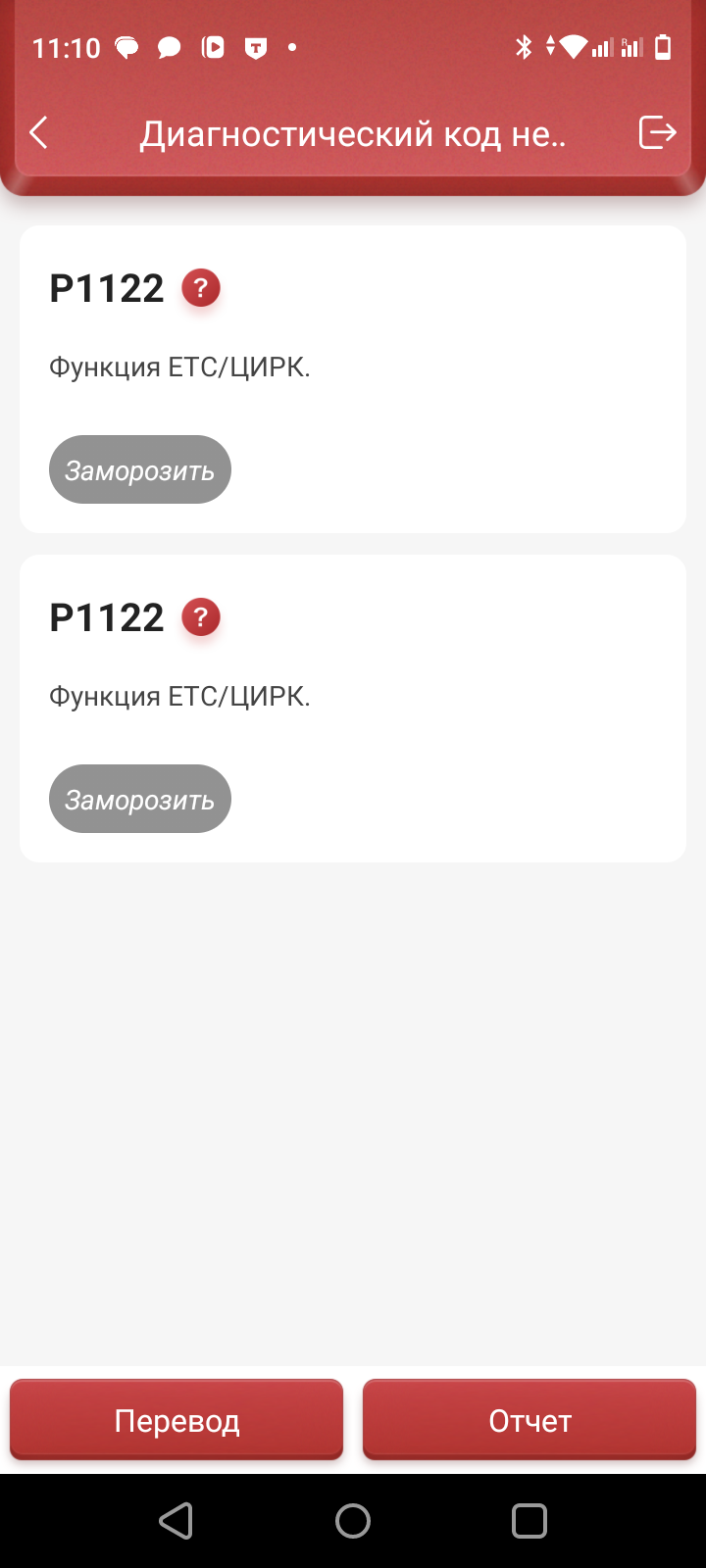Tap the exit icon in the header
This screenshot has width=706, height=1568.
[x=657, y=132]
